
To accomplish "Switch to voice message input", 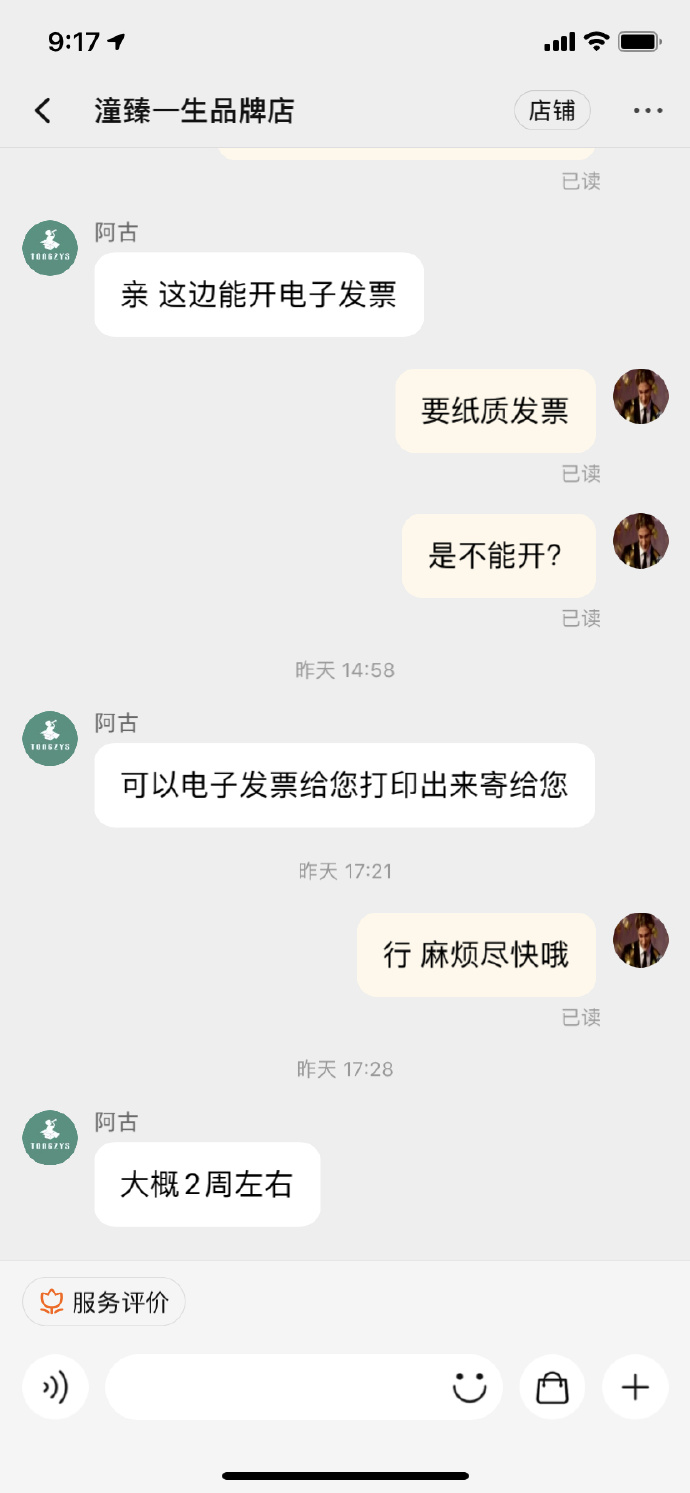I will 55,1387.
